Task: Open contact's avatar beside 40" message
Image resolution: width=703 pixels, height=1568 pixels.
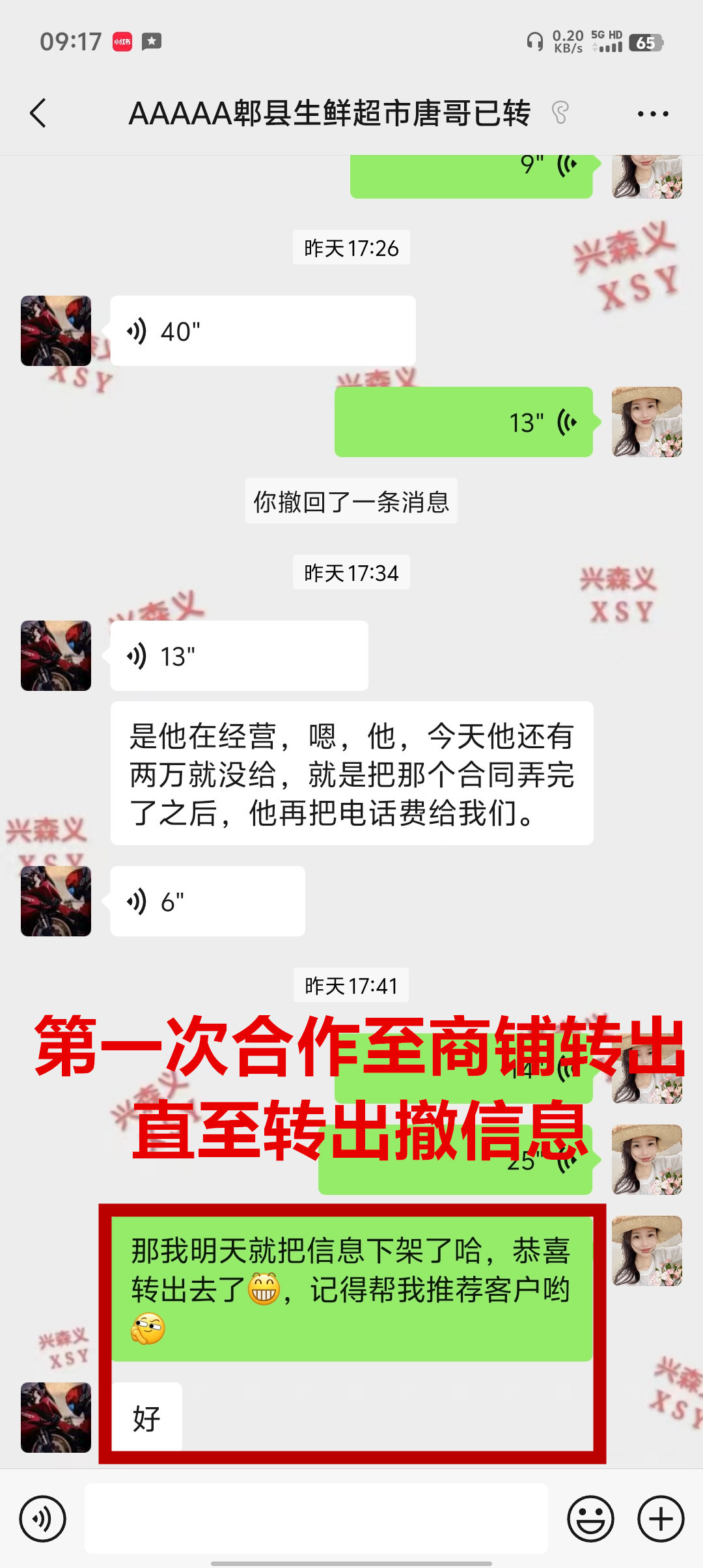Action: [56, 331]
